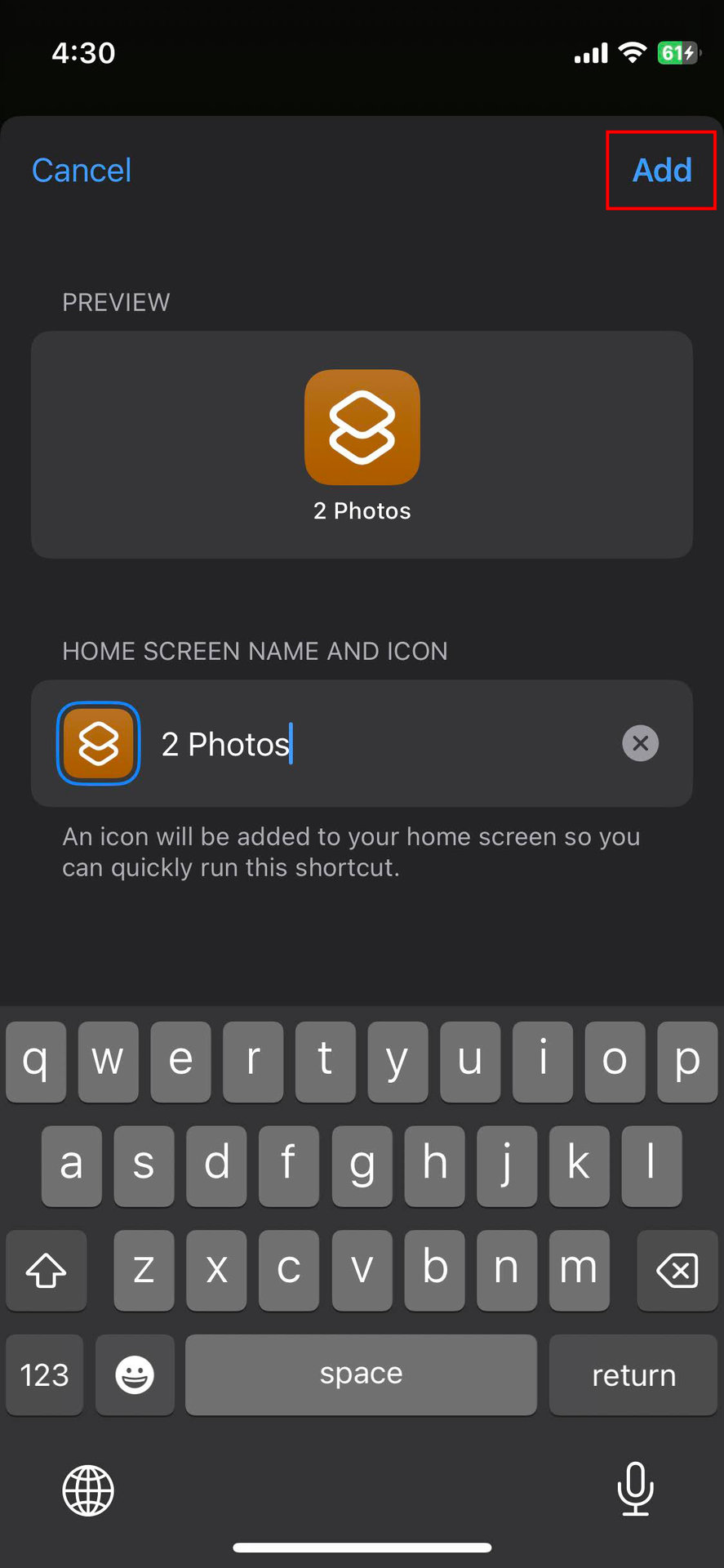Tap the globe to switch language

88,1490
